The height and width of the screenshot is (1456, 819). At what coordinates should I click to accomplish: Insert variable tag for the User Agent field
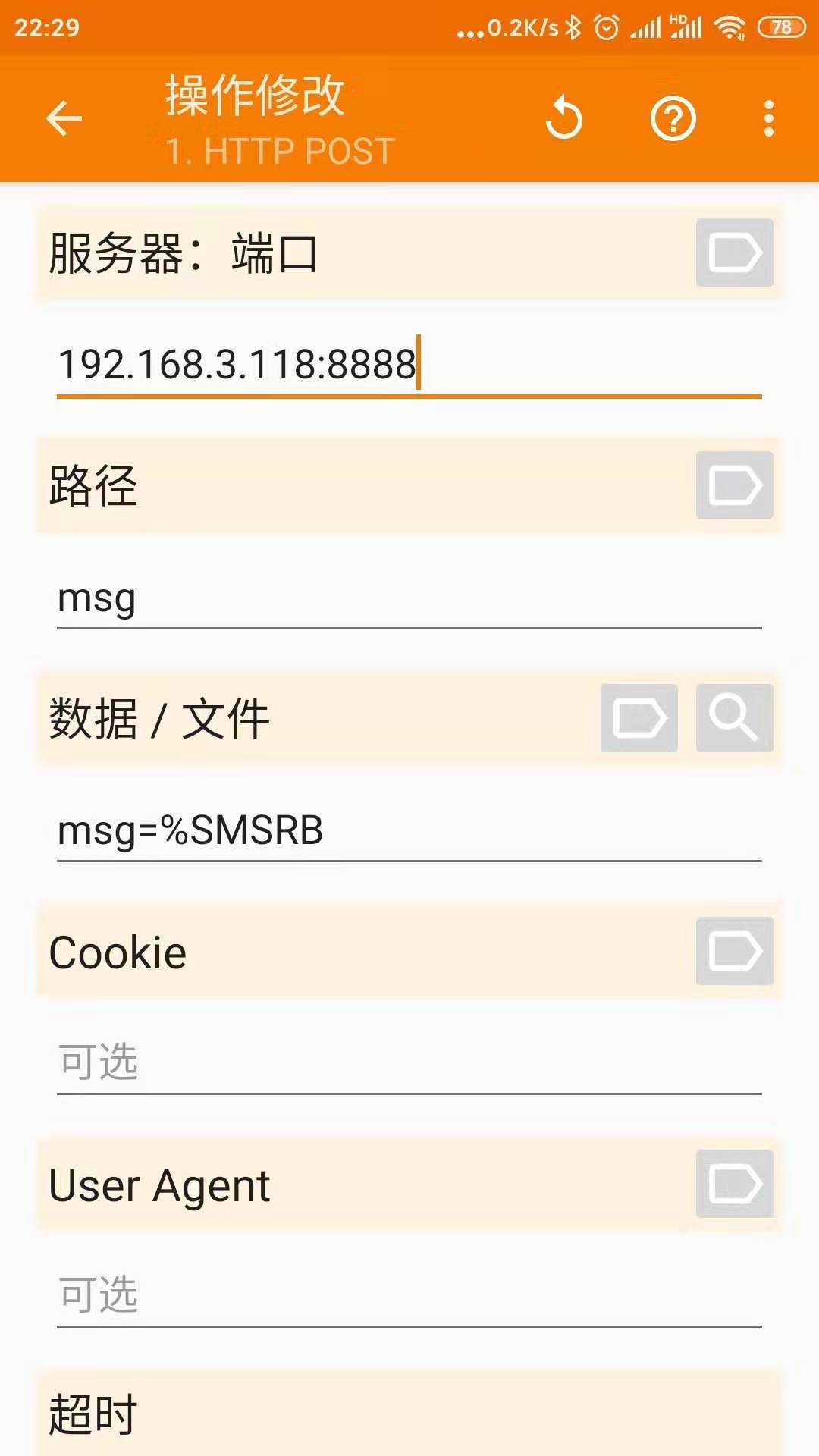click(733, 1183)
